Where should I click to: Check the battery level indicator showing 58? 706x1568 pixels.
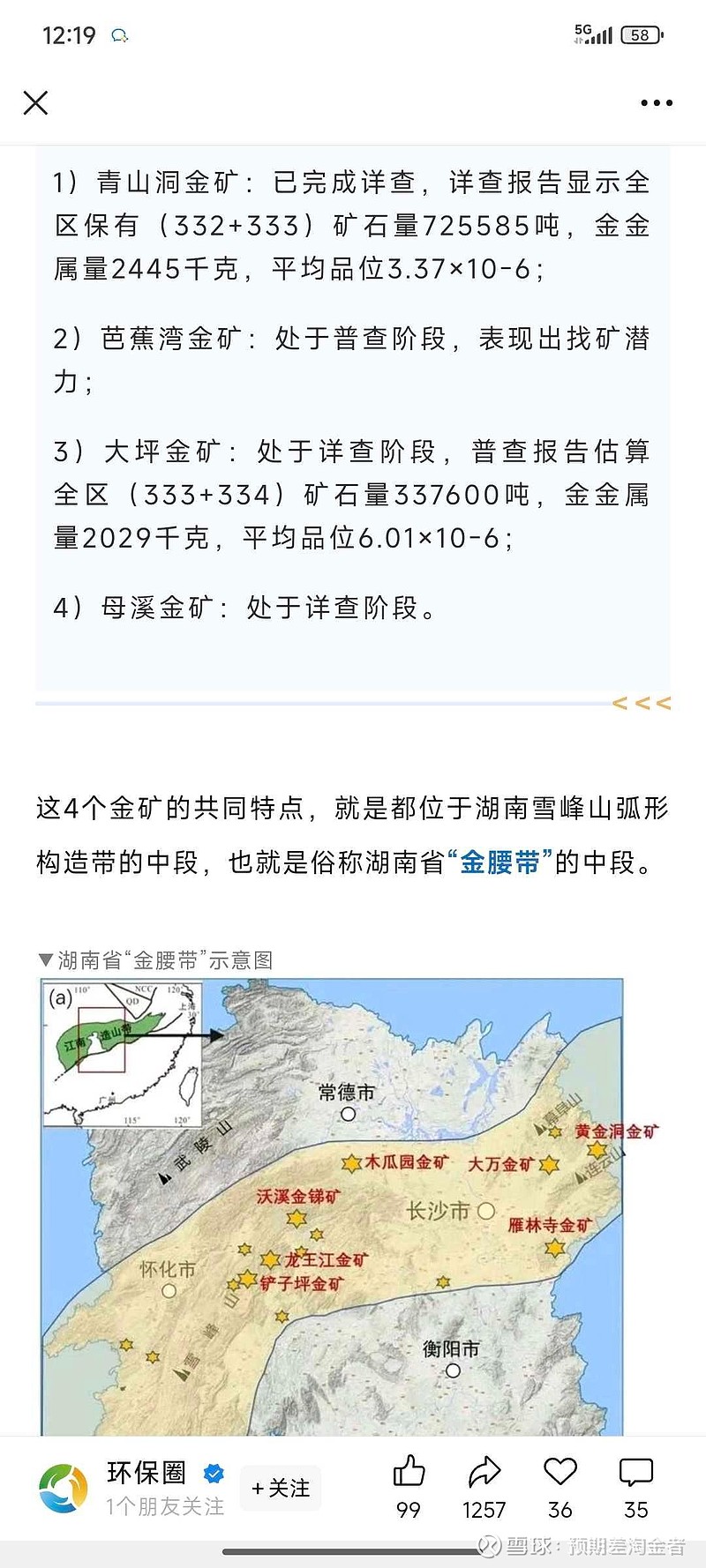coord(642,35)
